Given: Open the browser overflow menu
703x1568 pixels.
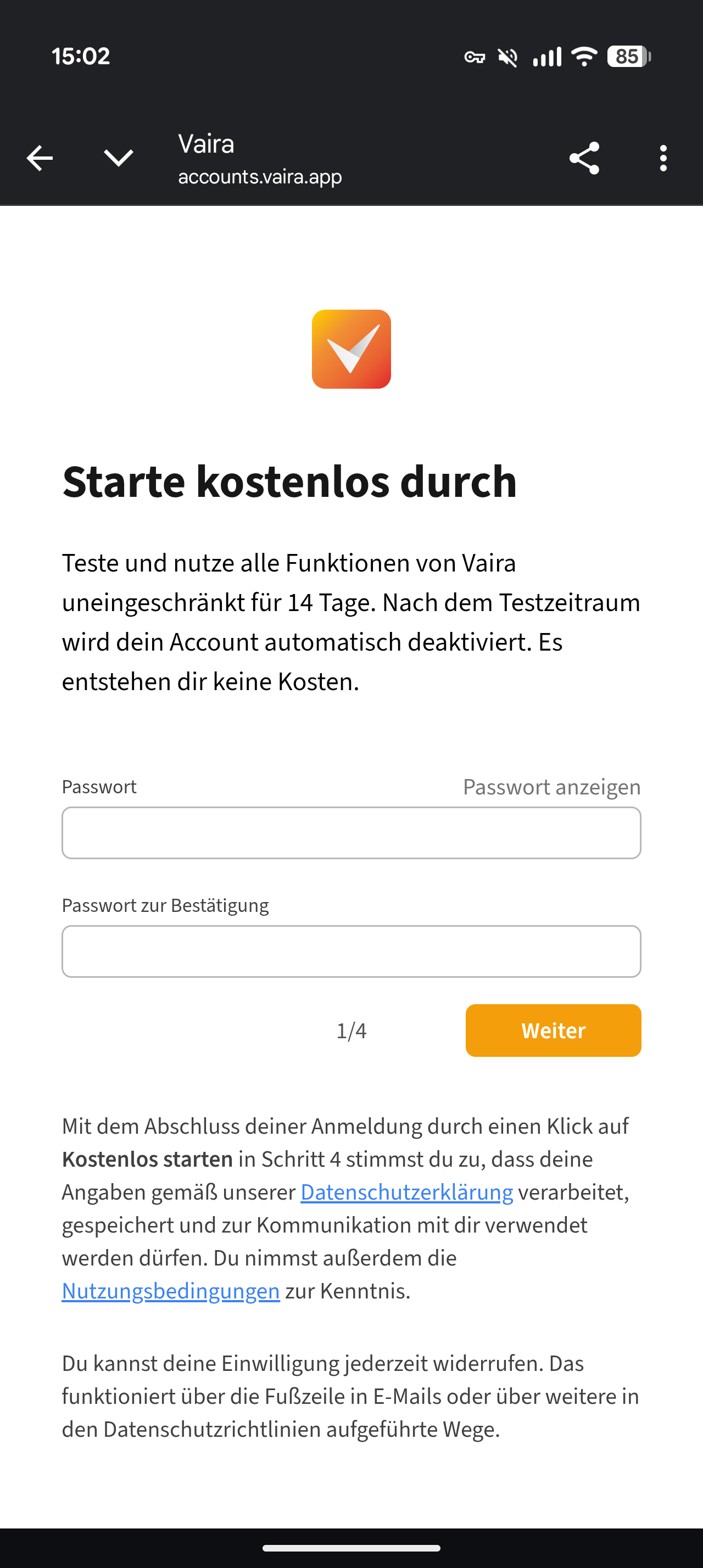Looking at the screenshot, I should point(663,158).
